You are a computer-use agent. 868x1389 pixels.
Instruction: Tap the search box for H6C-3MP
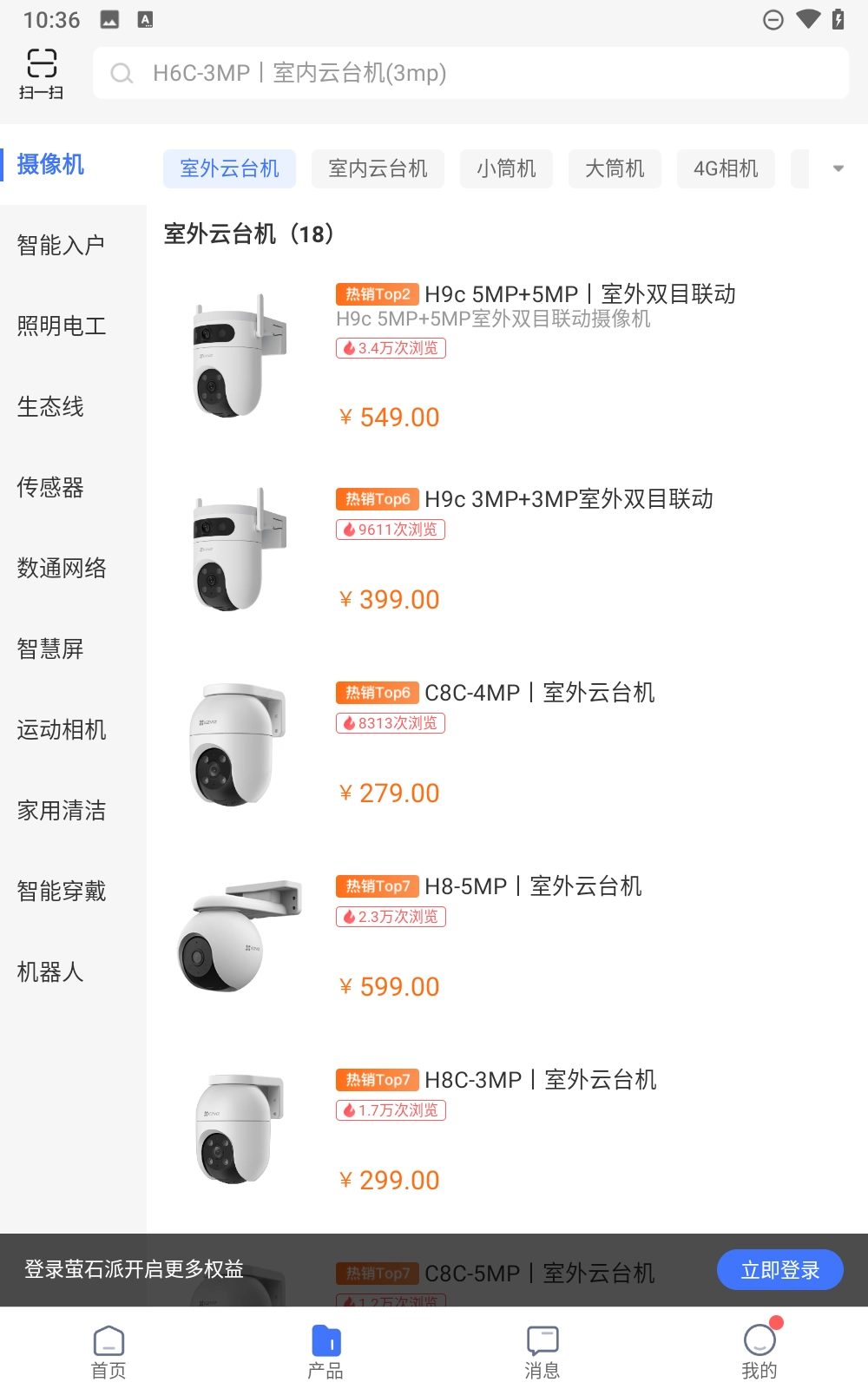click(469, 74)
